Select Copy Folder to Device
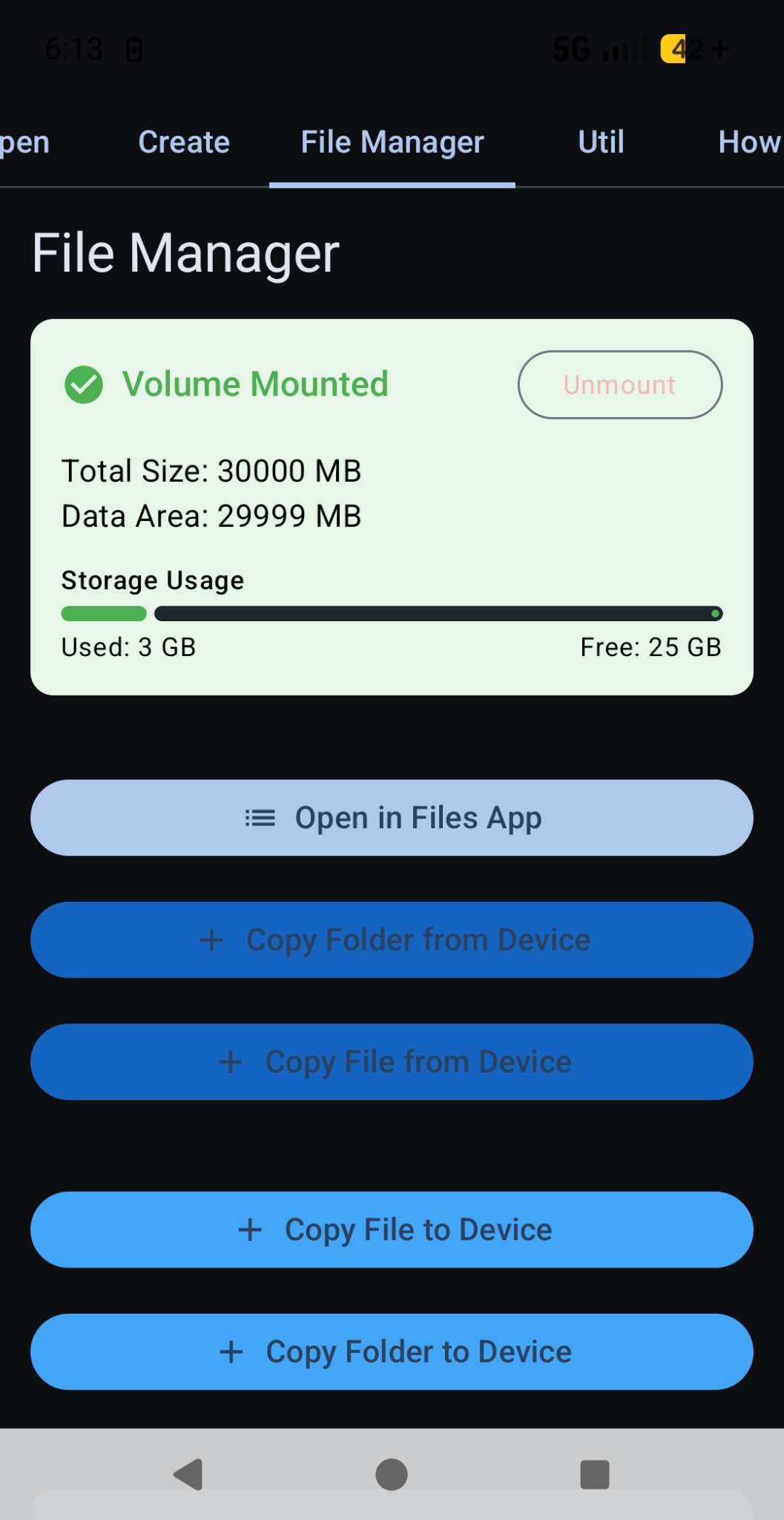 click(x=392, y=1352)
